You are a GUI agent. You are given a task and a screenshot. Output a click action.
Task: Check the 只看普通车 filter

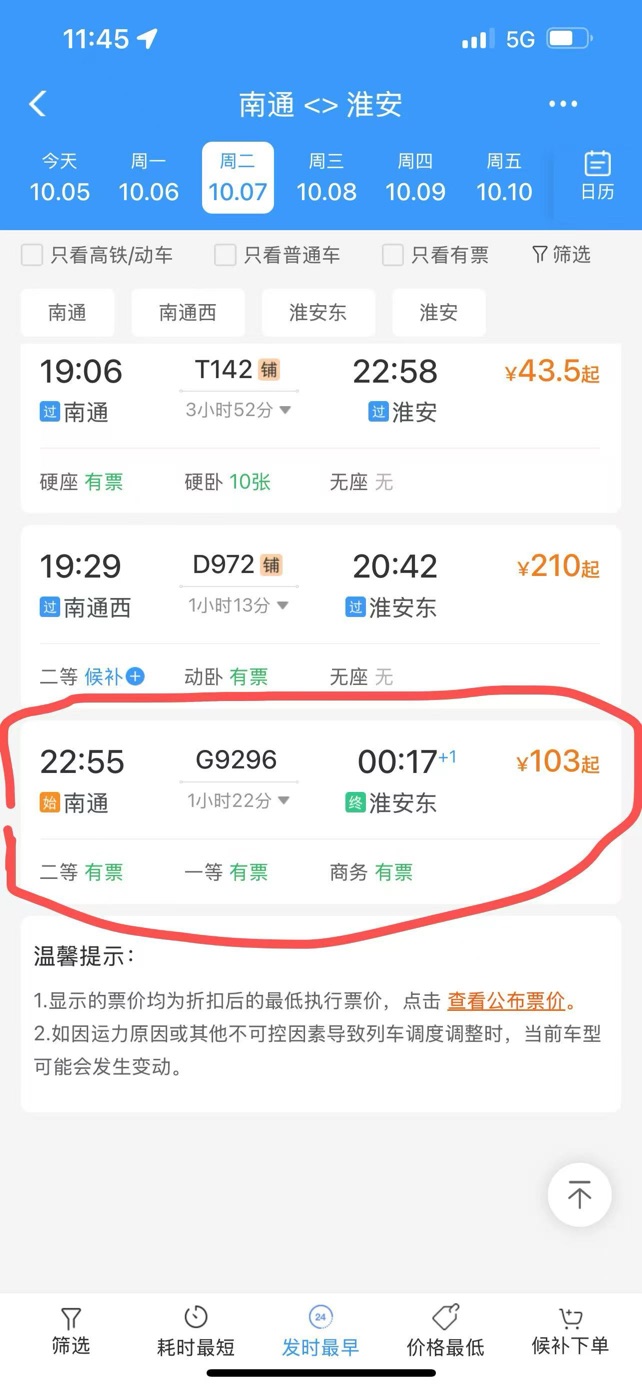click(226, 255)
